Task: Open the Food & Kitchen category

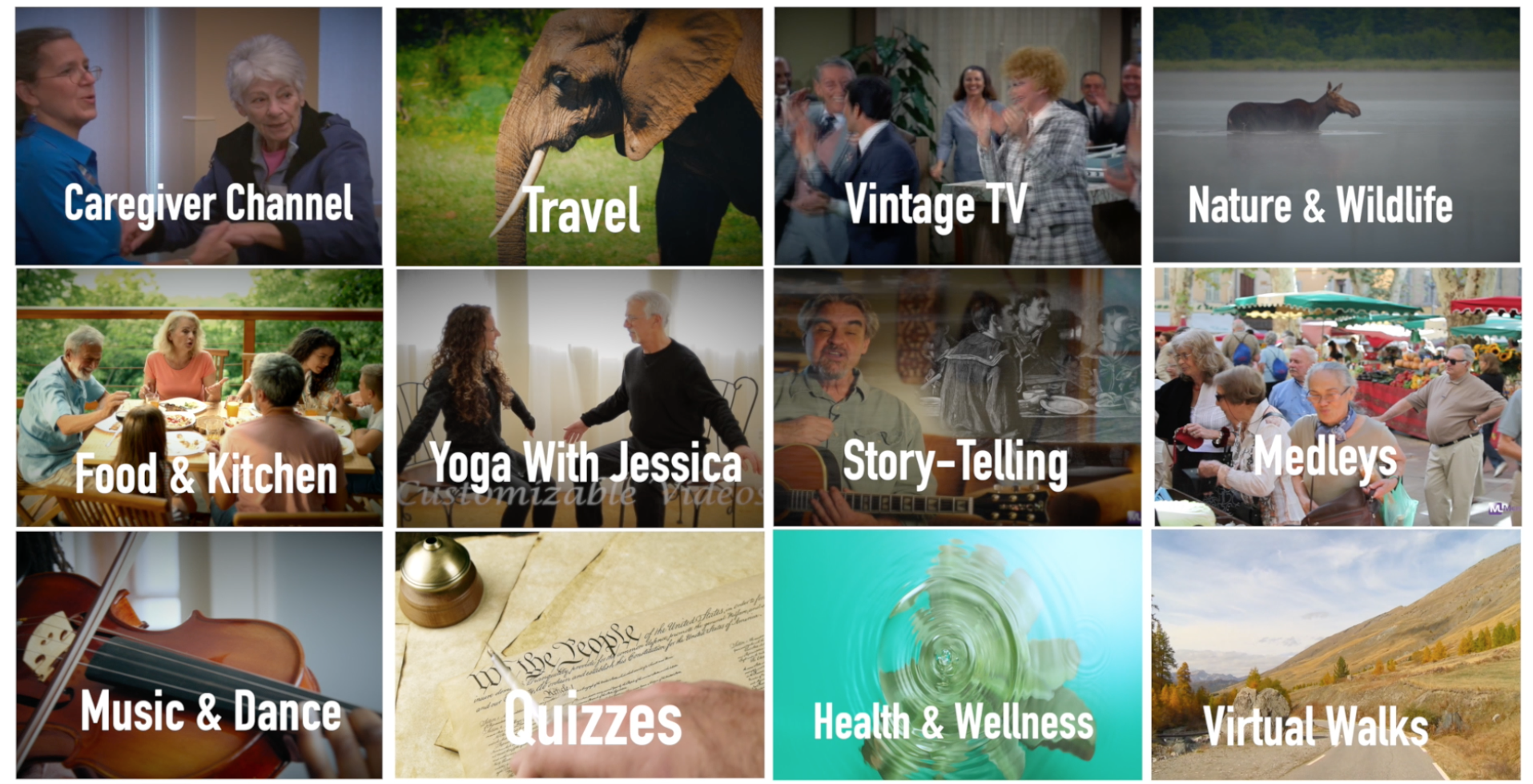Action: pyautogui.click(x=199, y=397)
